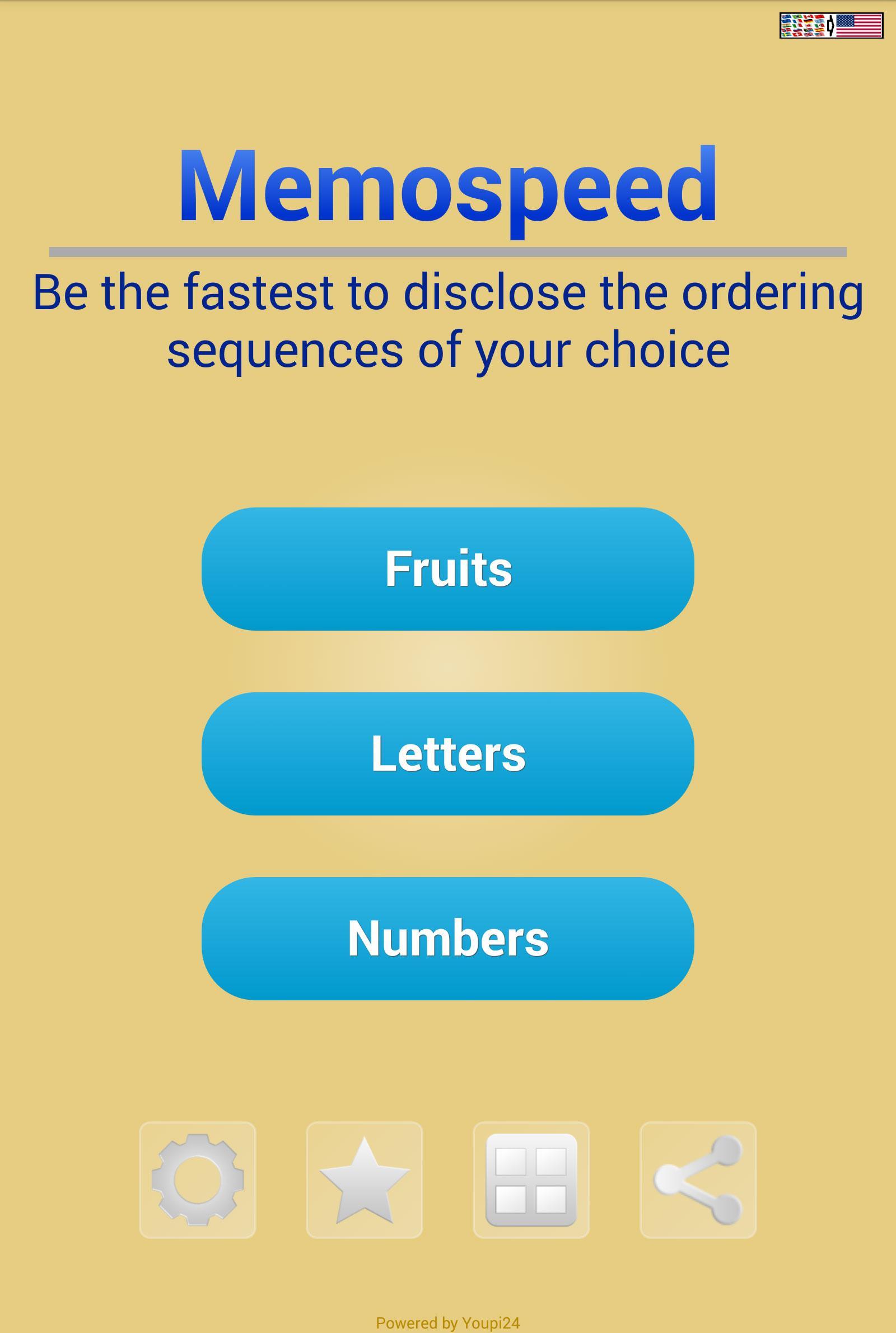Open the four-squares grid icon
Viewport: 896px width, 1333px height.
(x=531, y=1180)
